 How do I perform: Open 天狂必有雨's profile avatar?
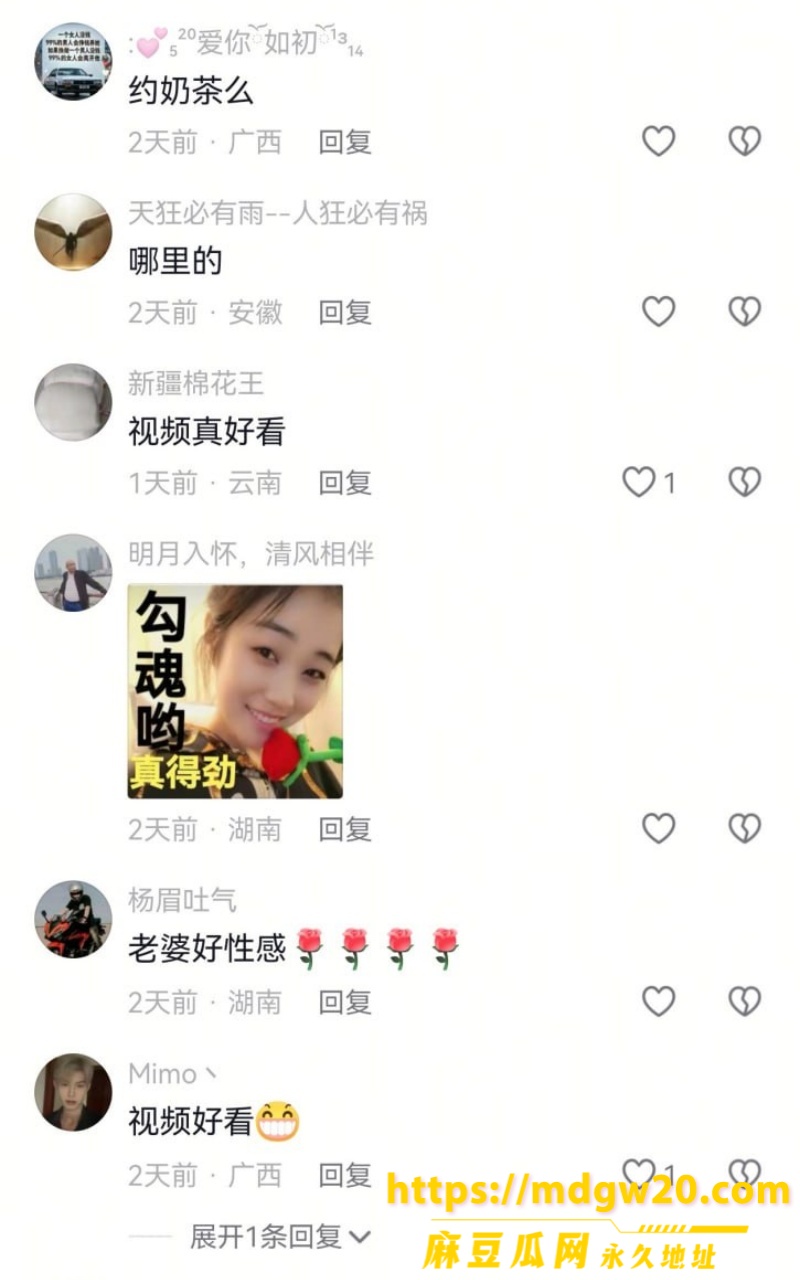coord(73,232)
